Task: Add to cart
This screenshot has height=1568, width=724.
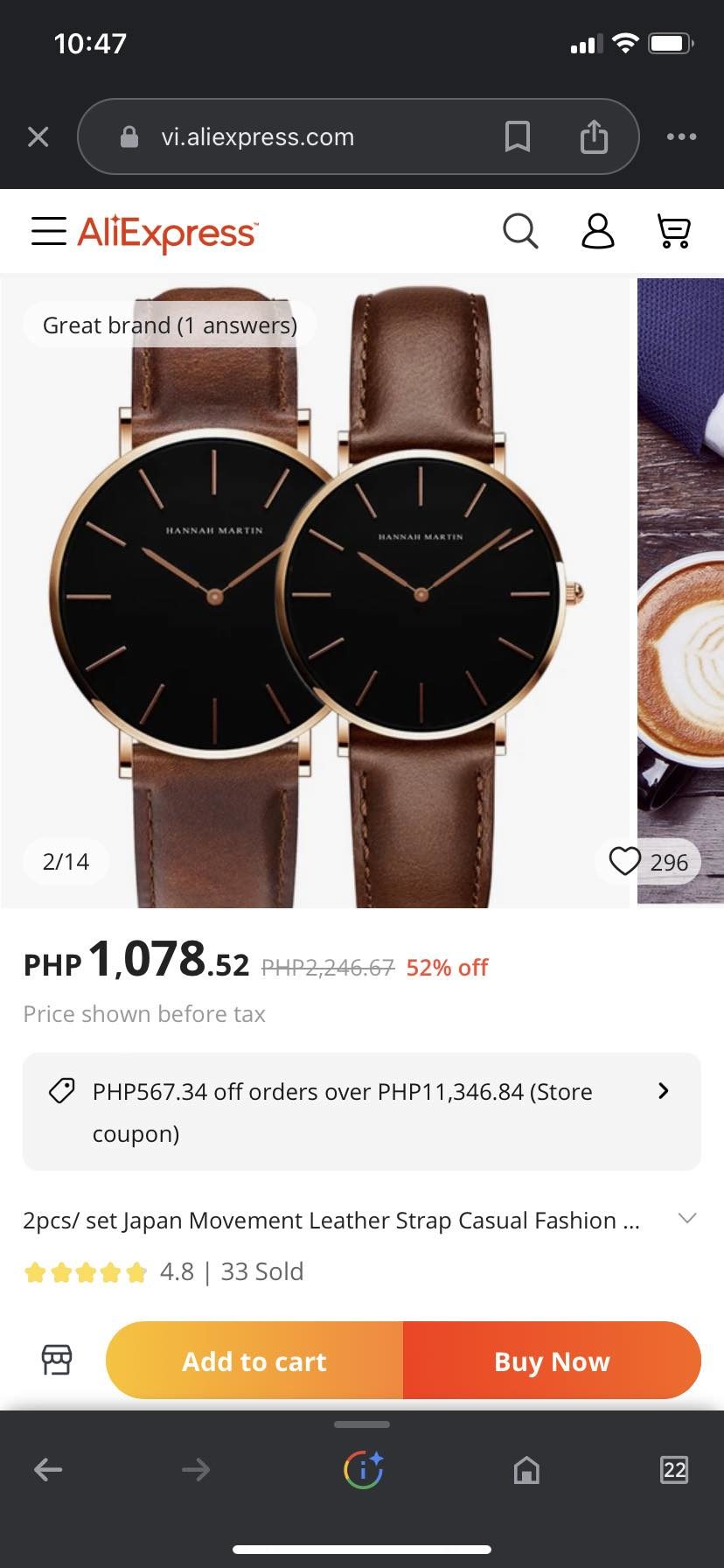Action: pyautogui.click(x=254, y=1361)
